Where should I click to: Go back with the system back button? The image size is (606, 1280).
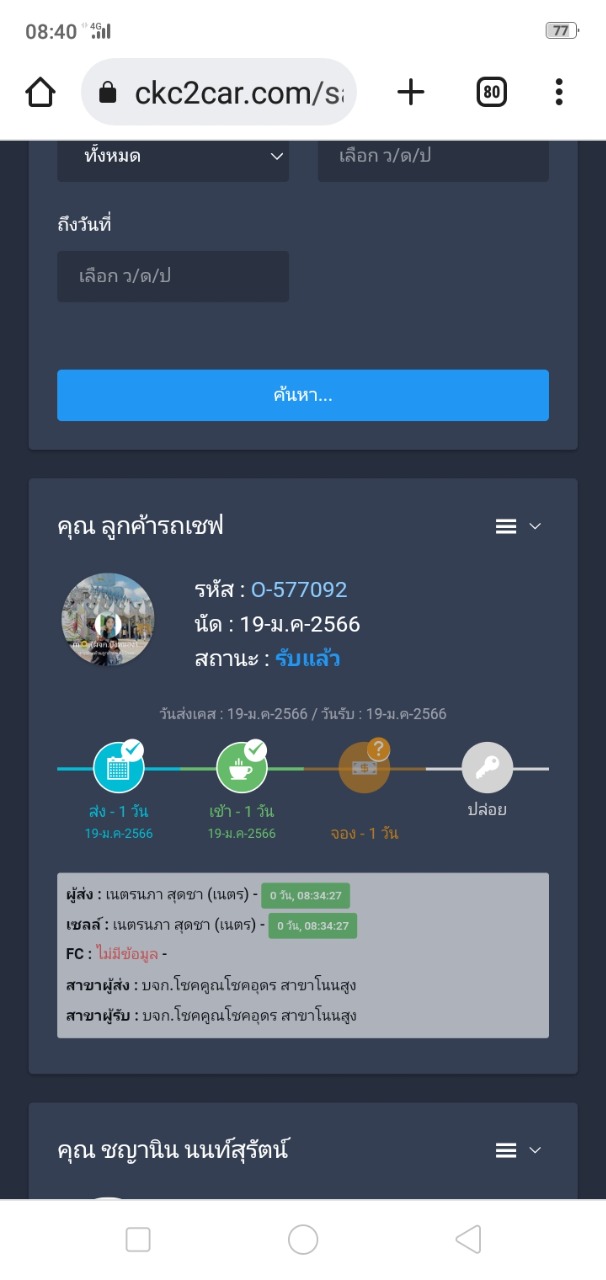[468, 1240]
